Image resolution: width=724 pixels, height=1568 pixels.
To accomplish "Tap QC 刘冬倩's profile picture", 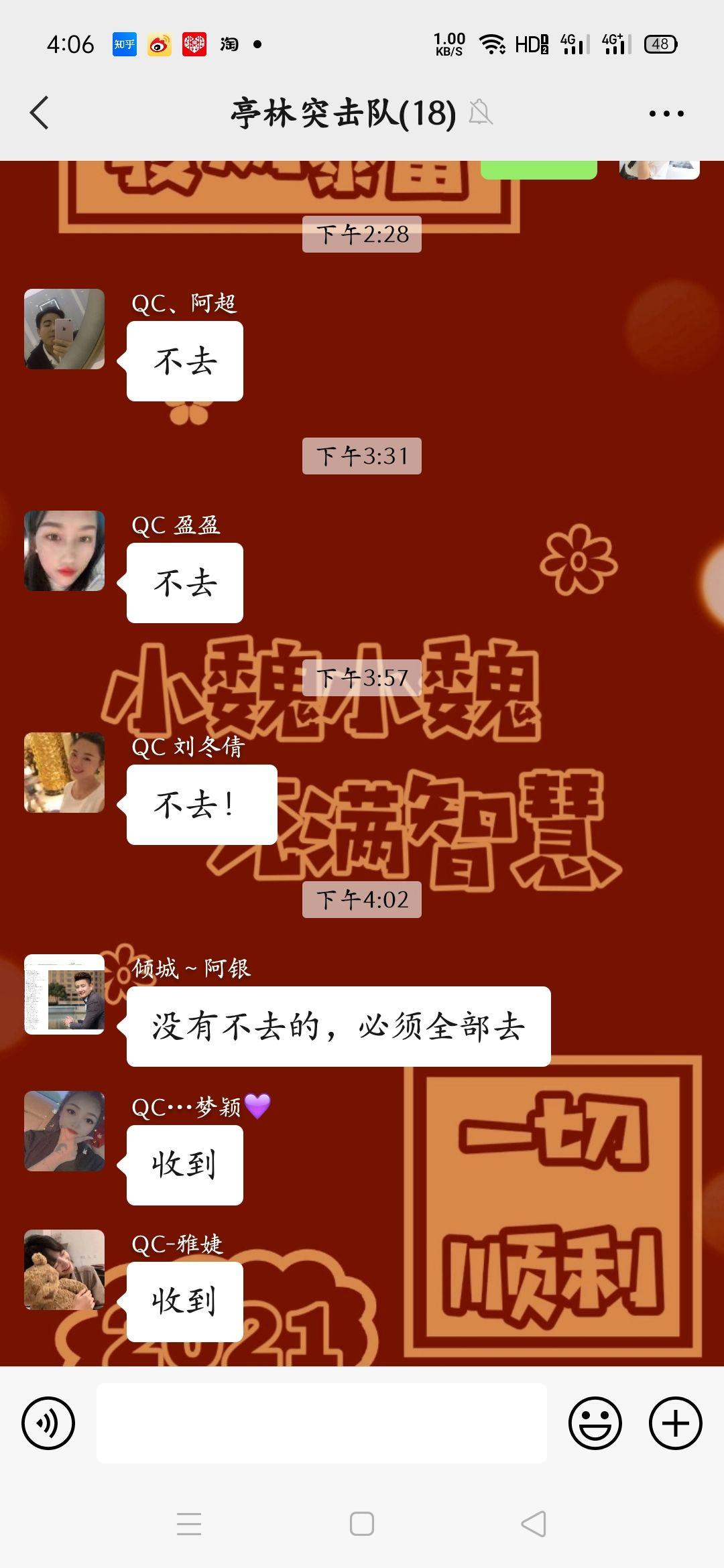I will point(64,773).
